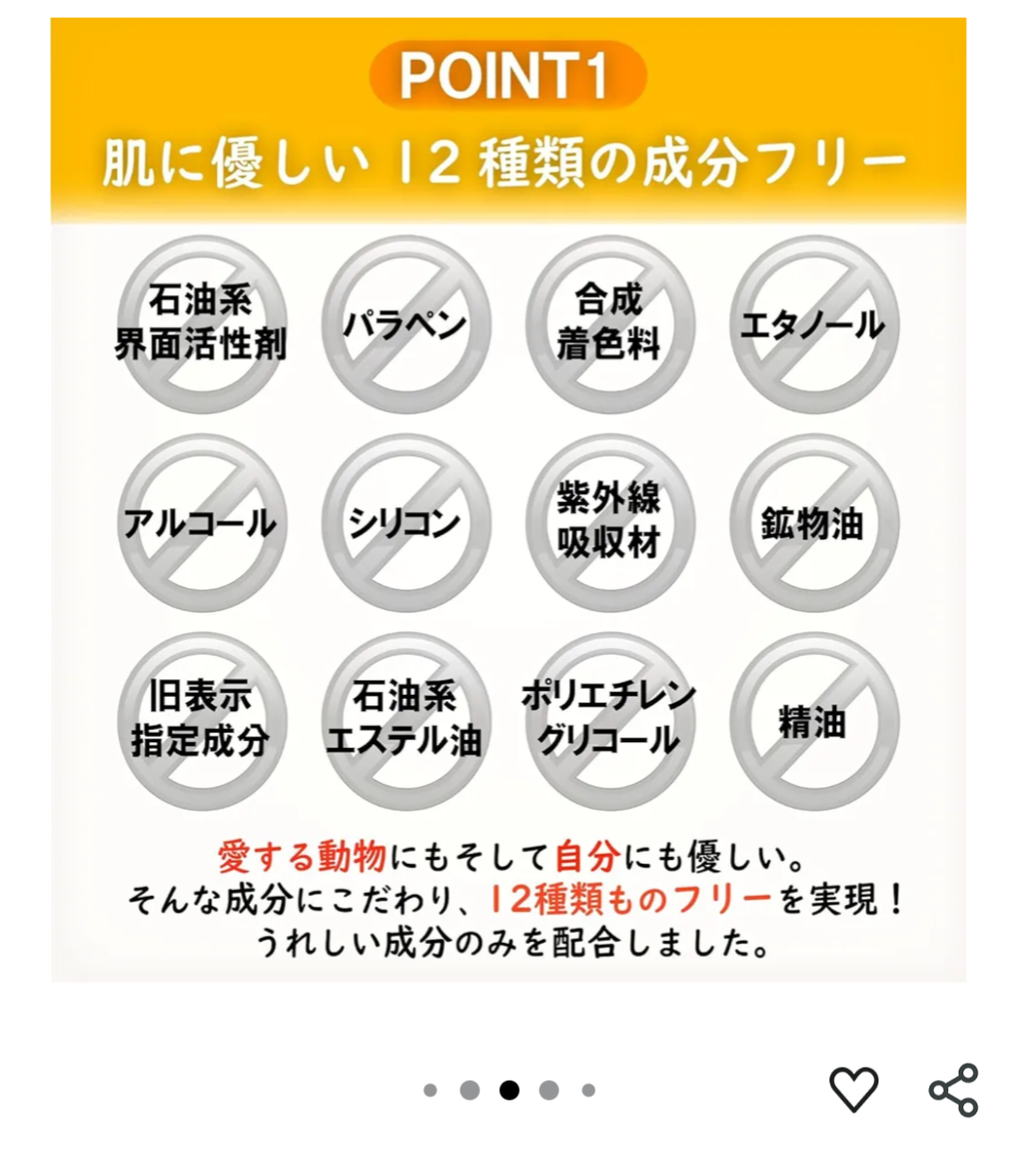Share this product listing

pyautogui.click(x=954, y=1090)
